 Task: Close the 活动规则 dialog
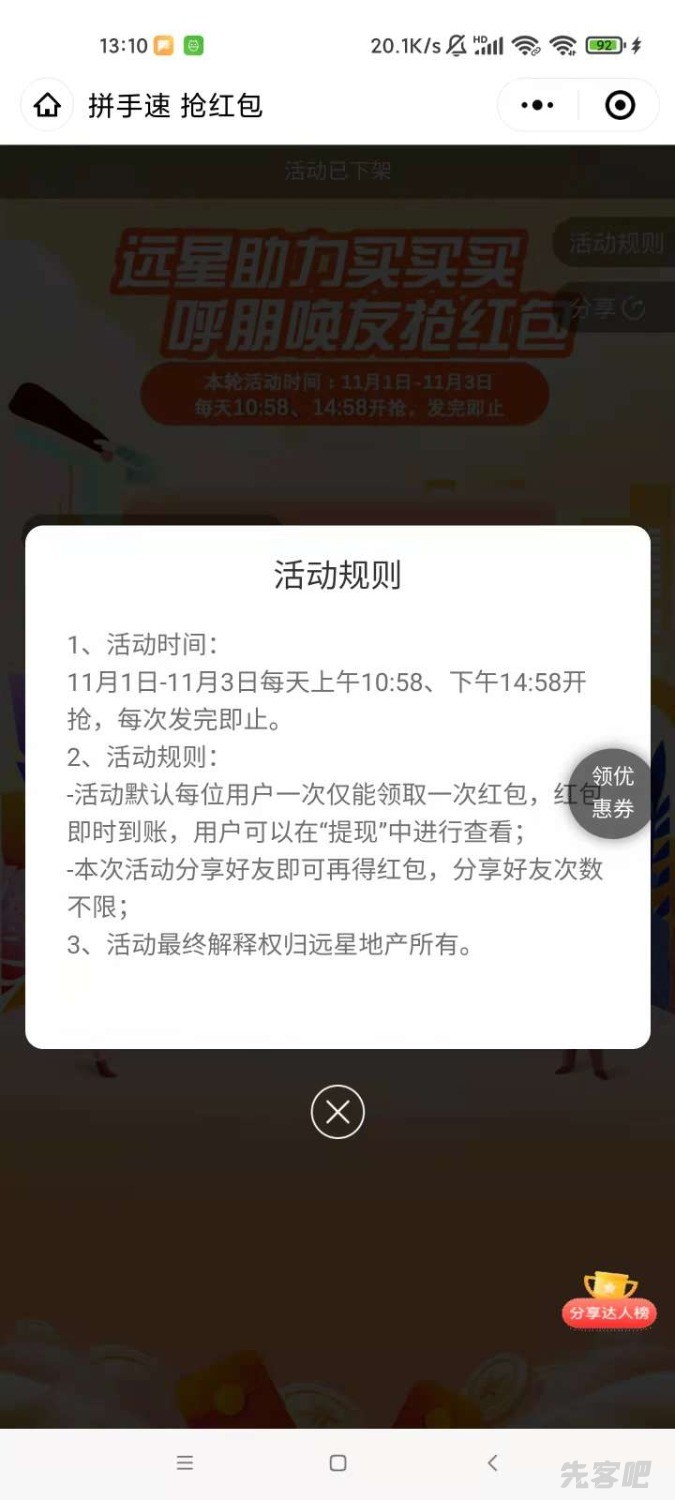click(x=338, y=1111)
